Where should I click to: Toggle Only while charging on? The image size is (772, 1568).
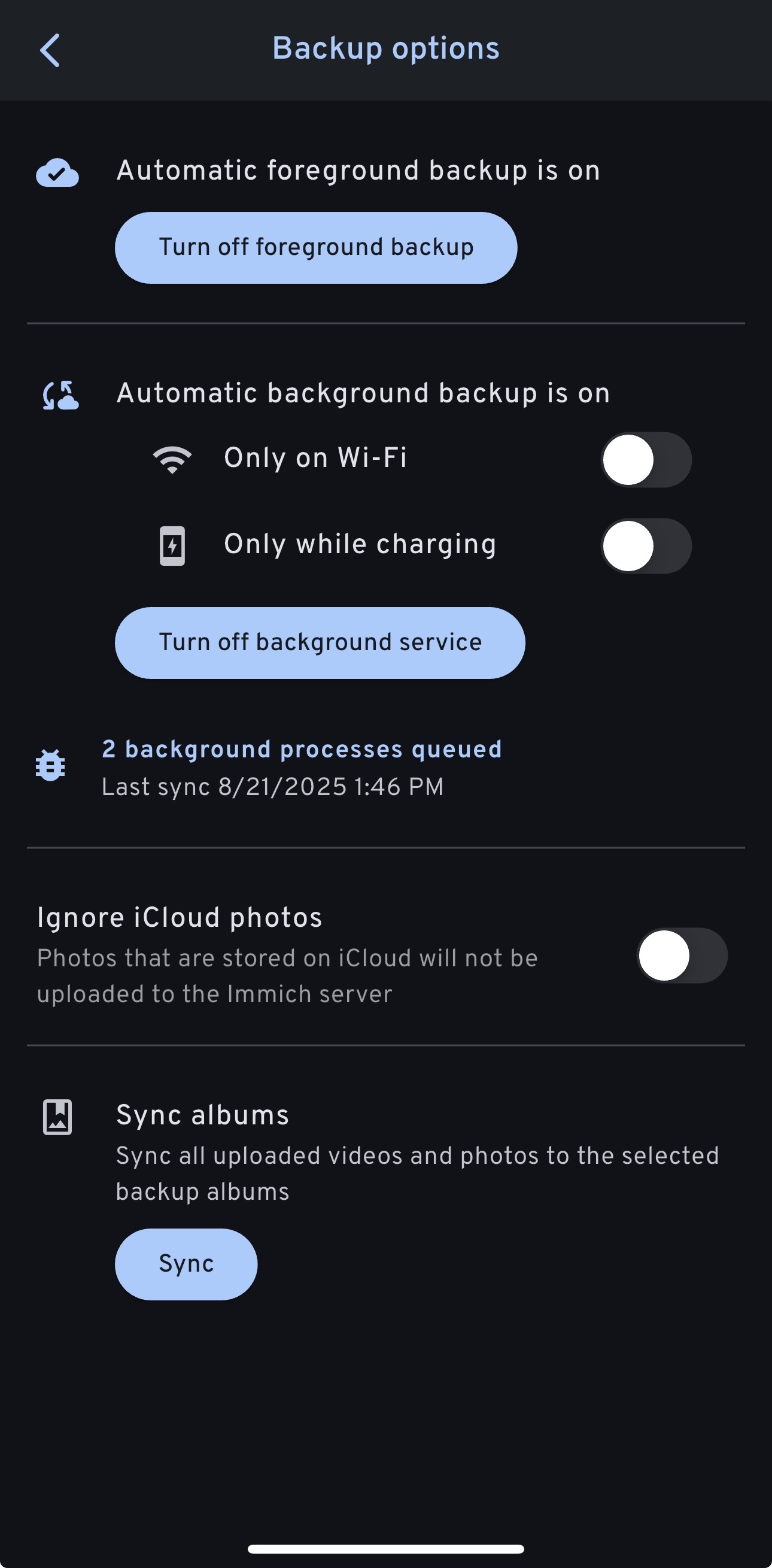click(646, 545)
